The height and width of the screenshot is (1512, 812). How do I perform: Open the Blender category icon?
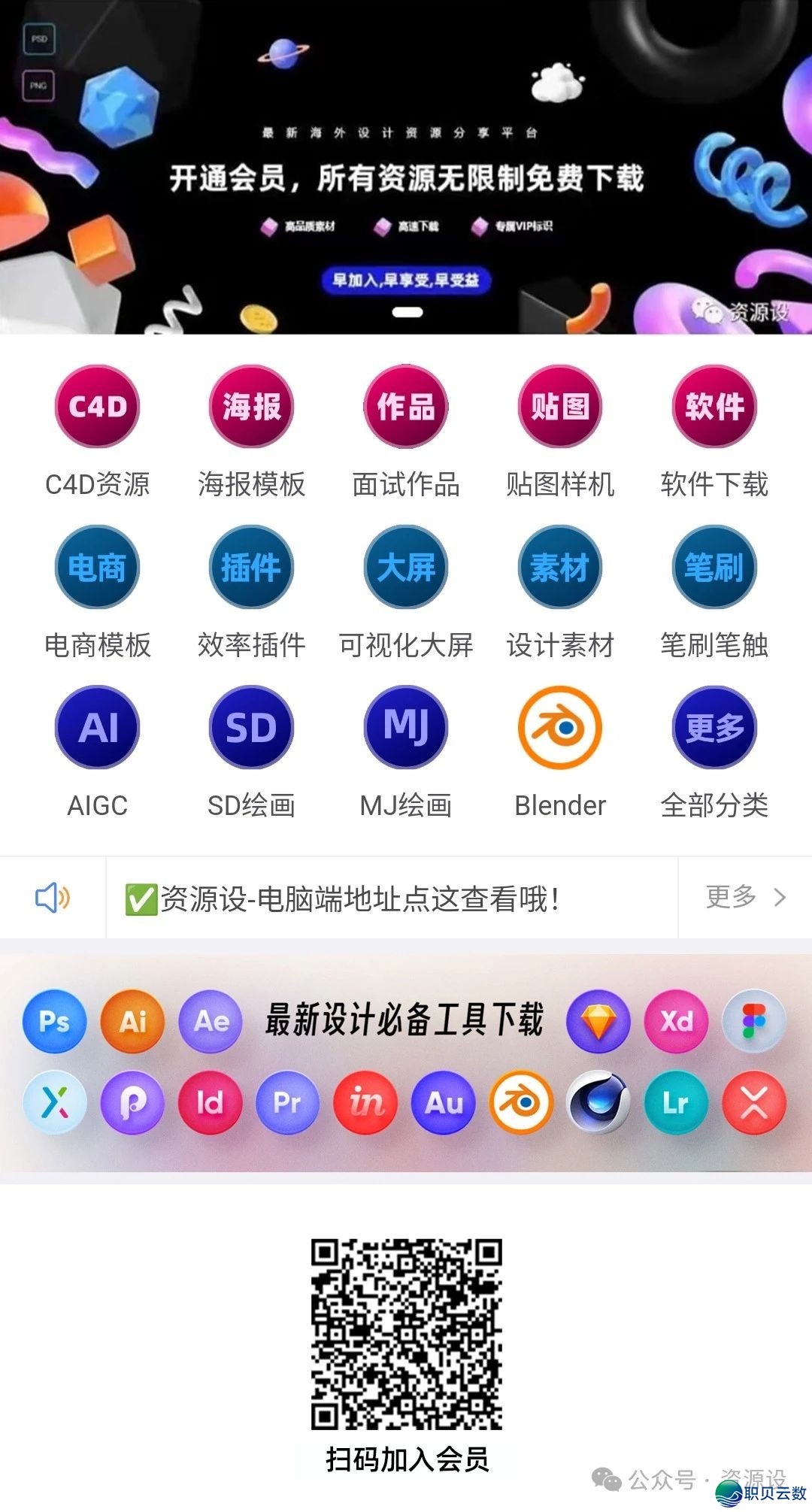click(x=559, y=727)
